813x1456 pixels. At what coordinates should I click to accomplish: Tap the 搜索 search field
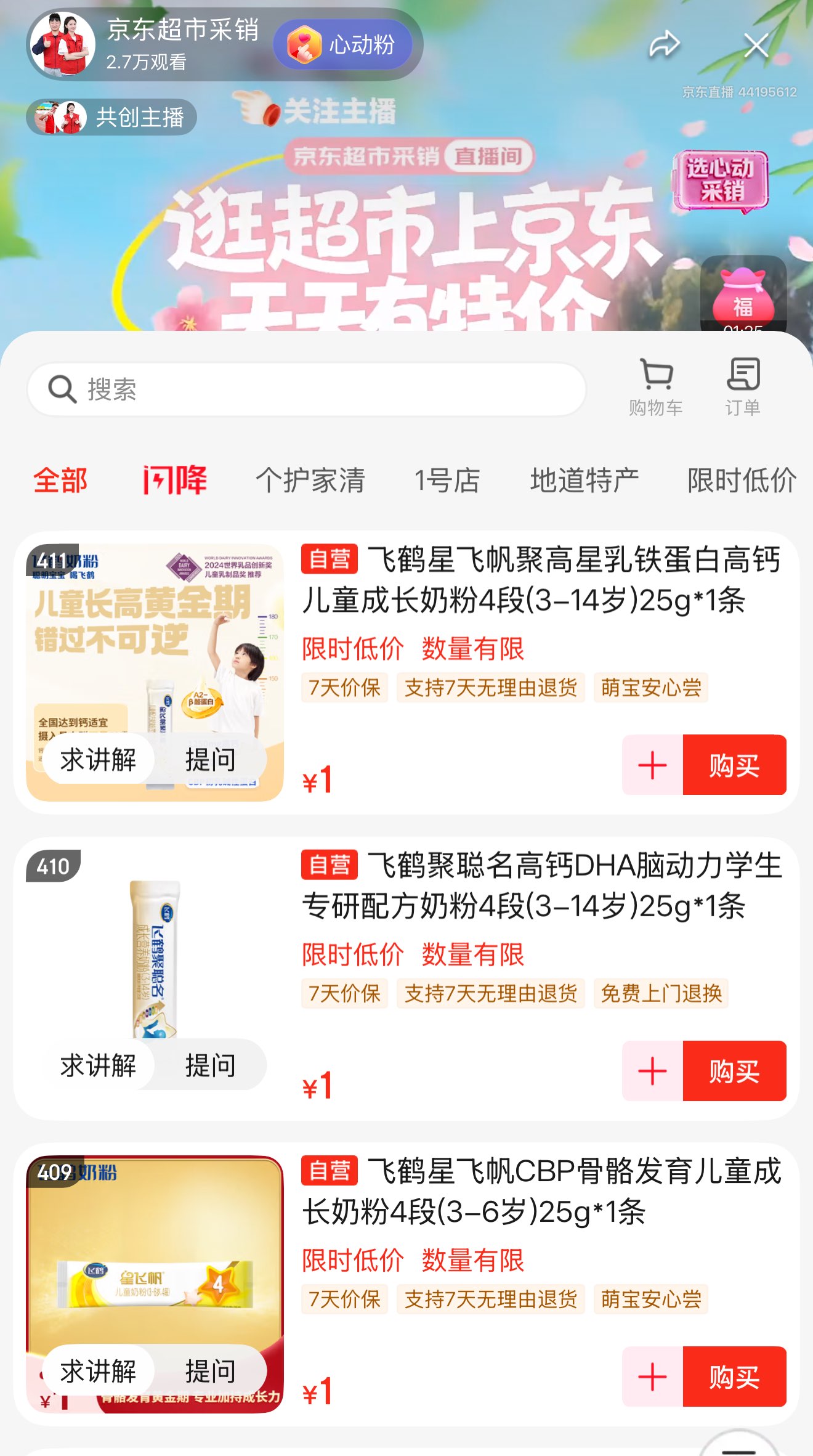[x=307, y=389]
